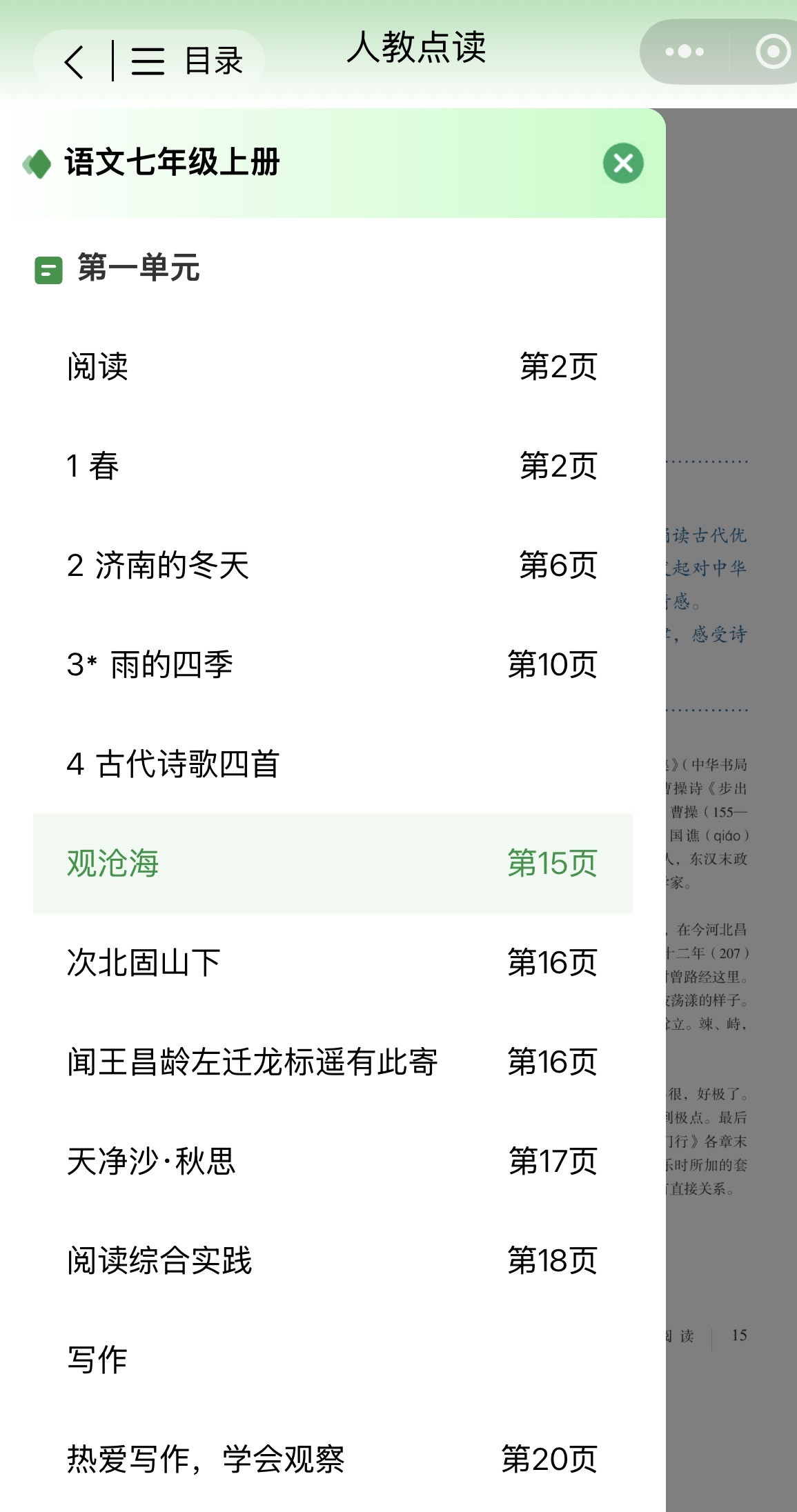Open the highlighted 观沧海 entry

(331, 863)
